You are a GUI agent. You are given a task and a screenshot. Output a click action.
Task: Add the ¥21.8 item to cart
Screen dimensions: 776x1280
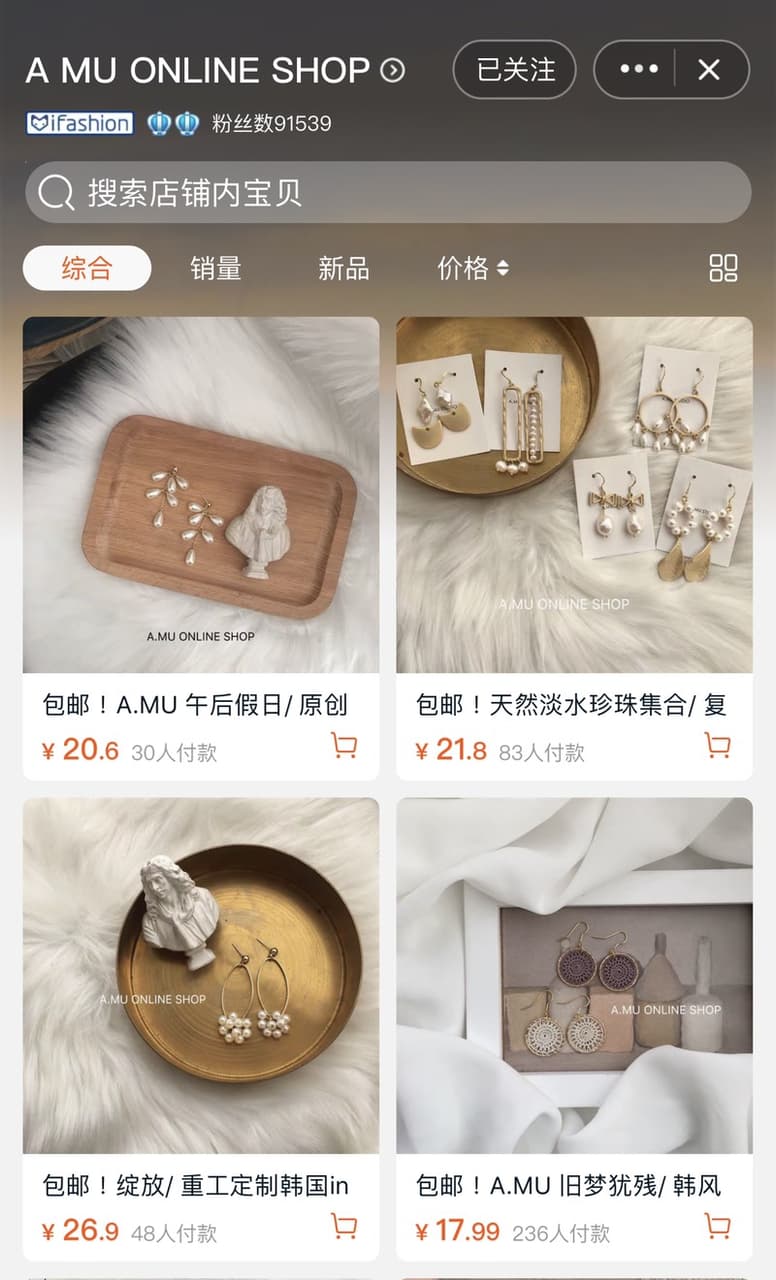coord(717,746)
